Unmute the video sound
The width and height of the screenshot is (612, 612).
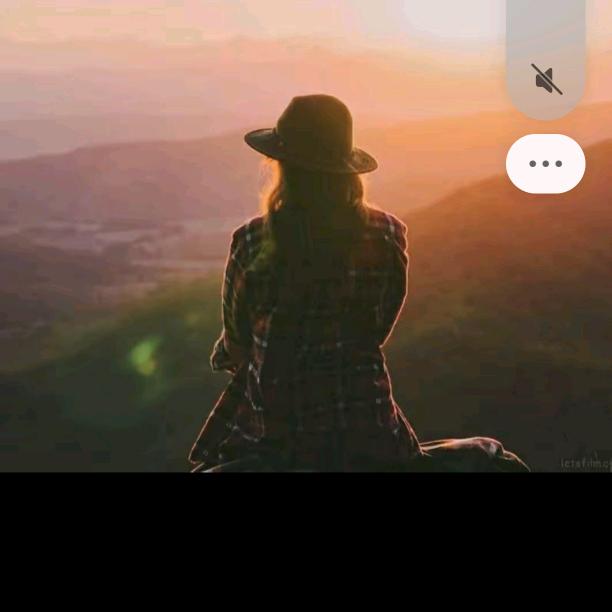coord(546,79)
